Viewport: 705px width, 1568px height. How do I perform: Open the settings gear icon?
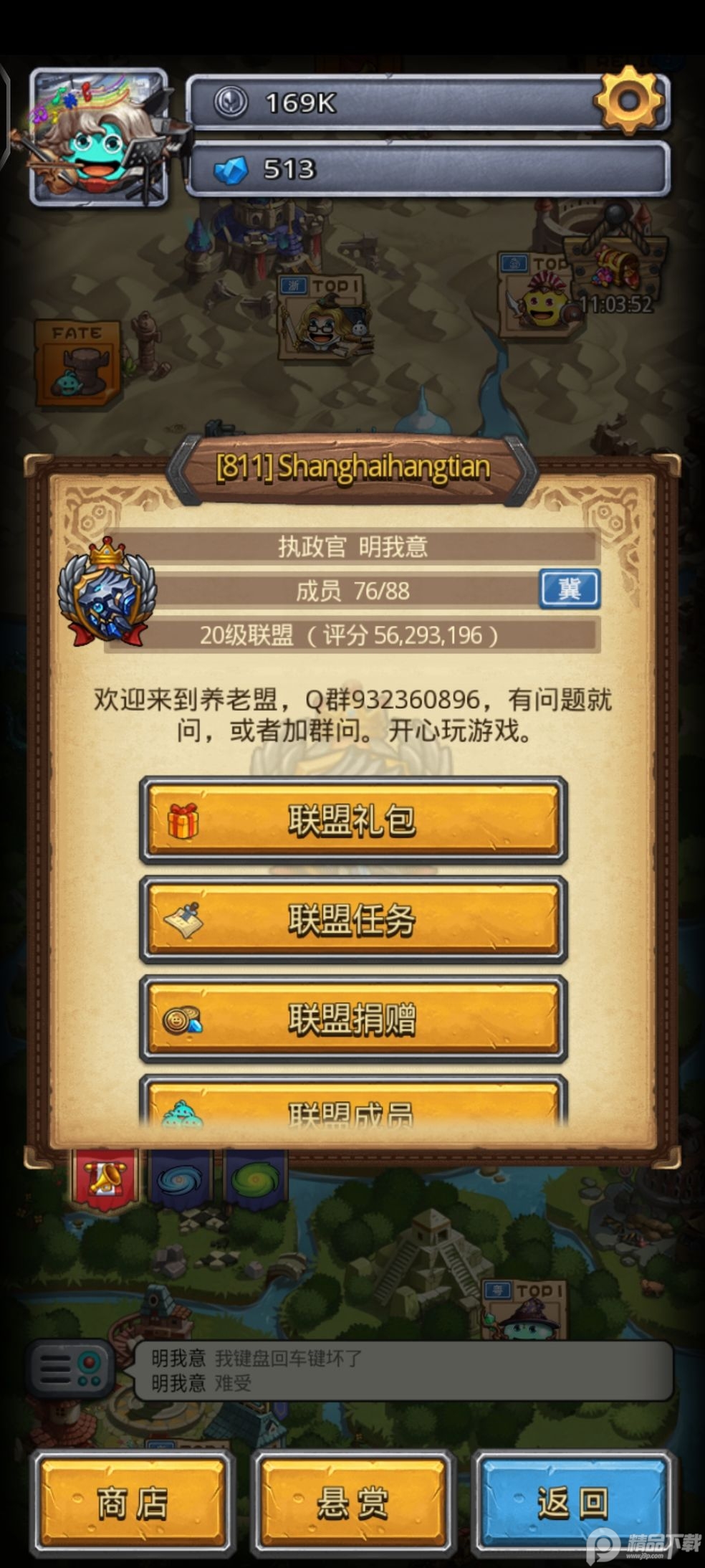coord(629,100)
